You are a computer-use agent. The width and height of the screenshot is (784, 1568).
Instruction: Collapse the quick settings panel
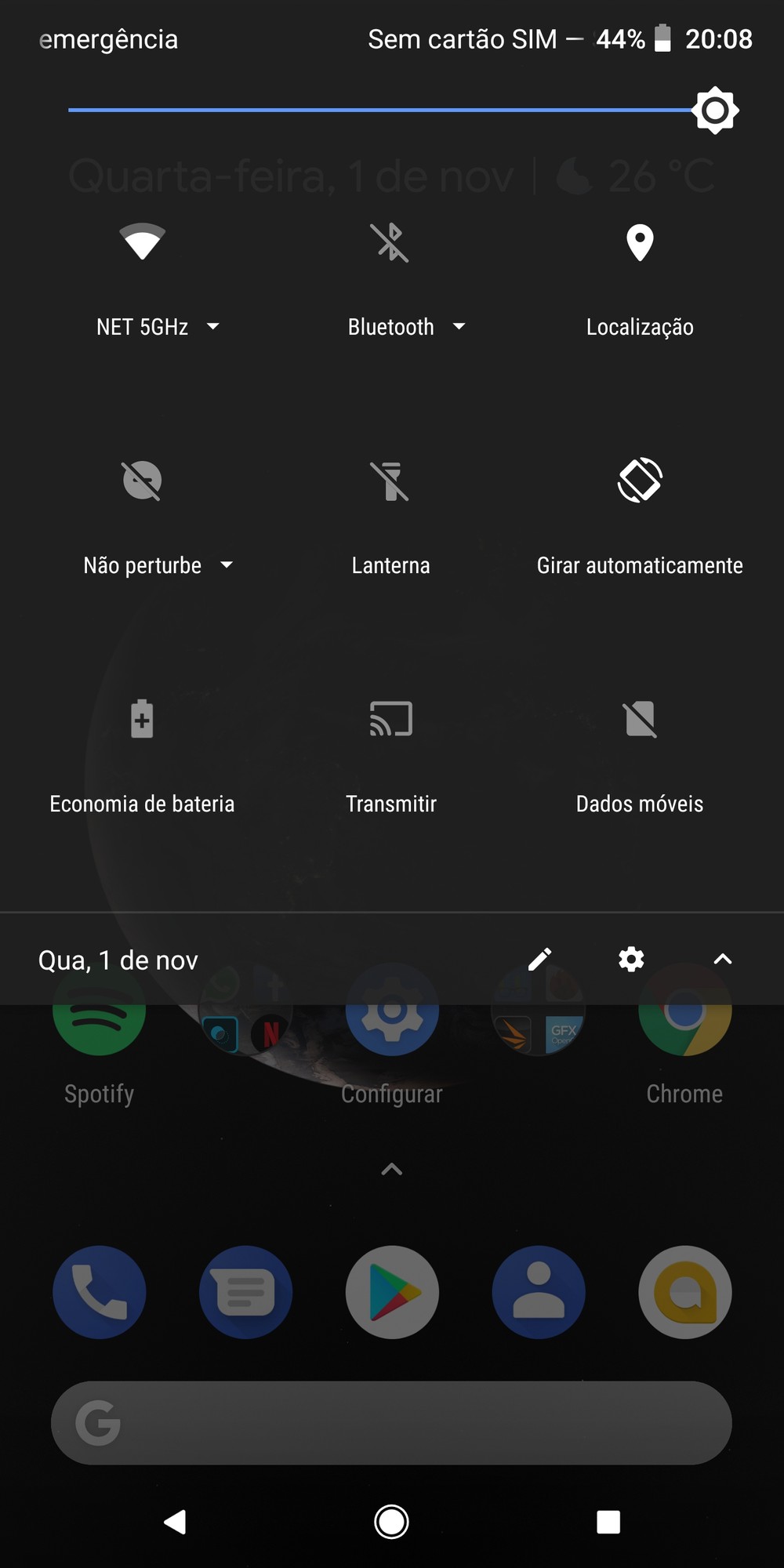point(723,959)
